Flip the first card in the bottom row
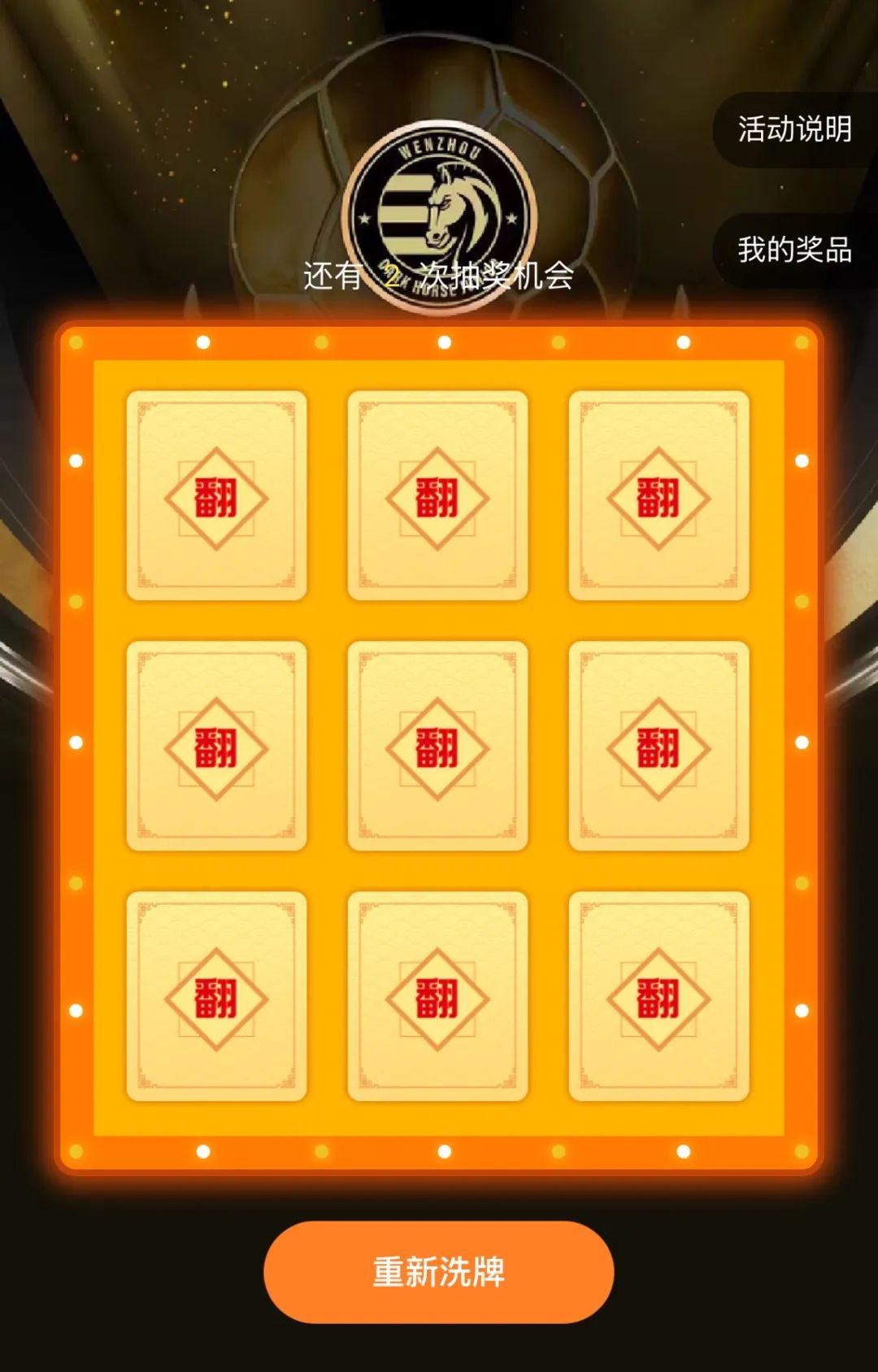Screen dimensions: 878x1372 (216, 997)
